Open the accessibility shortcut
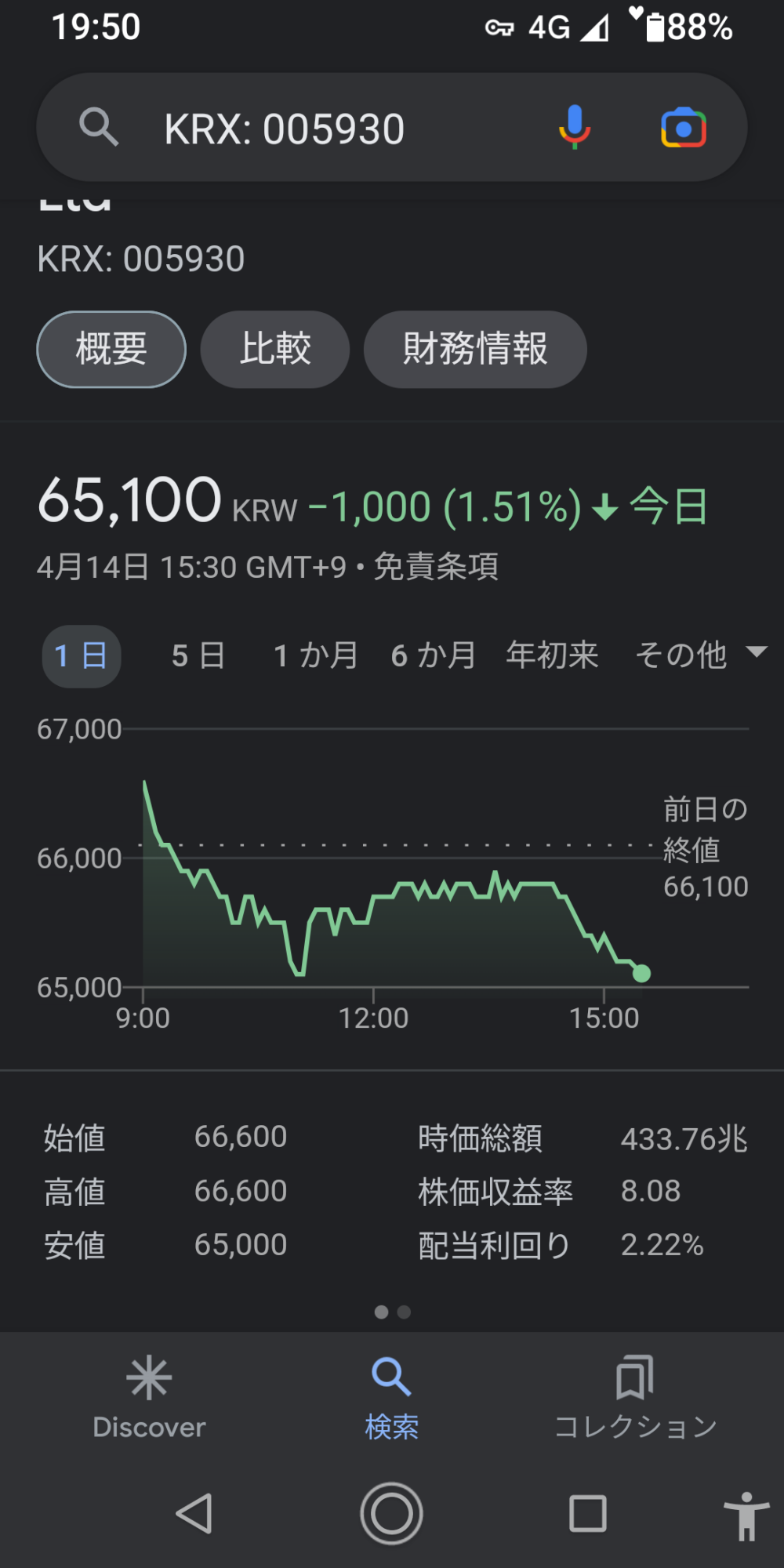This screenshot has height=1568, width=784. [x=746, y=1515]
